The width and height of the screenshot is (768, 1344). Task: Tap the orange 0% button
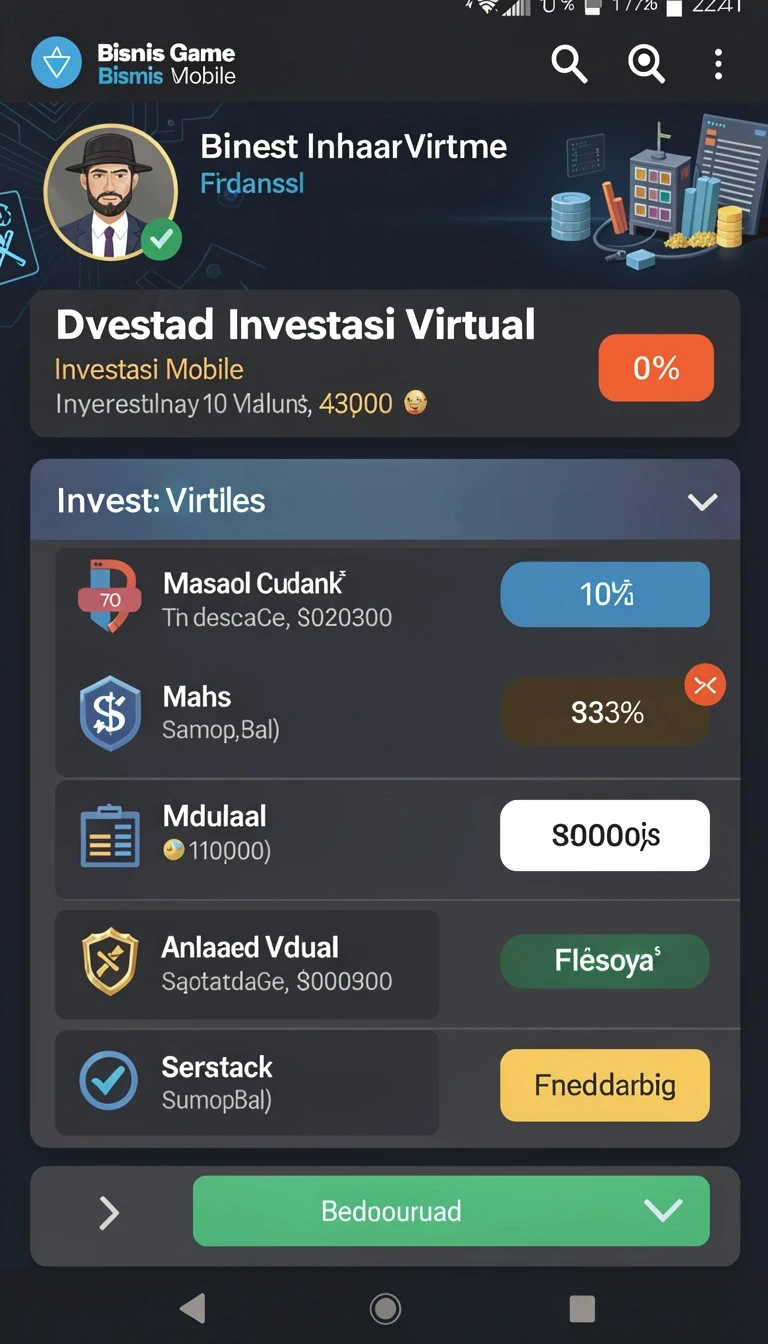coord(656,368)
